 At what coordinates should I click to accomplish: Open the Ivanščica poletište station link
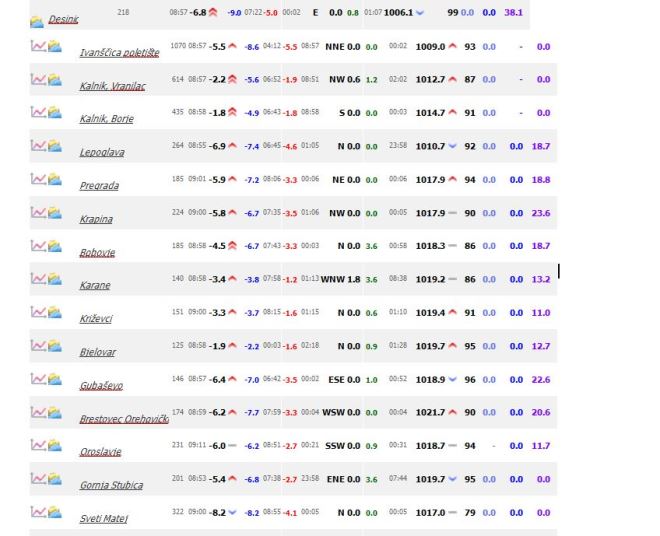pyautogui.click(x=120, y=53)
